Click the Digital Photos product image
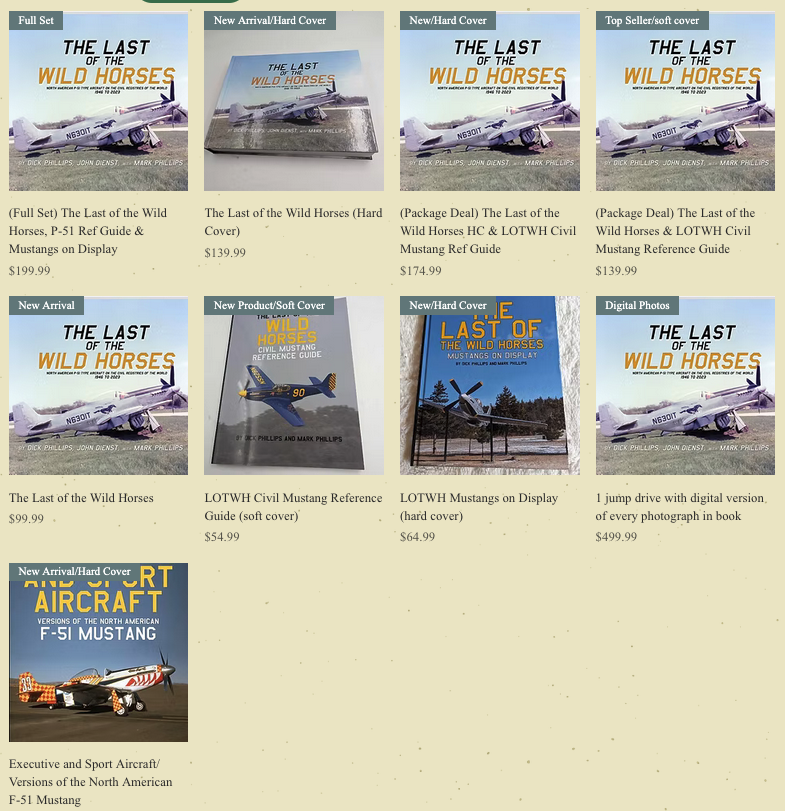 point(684,386)
